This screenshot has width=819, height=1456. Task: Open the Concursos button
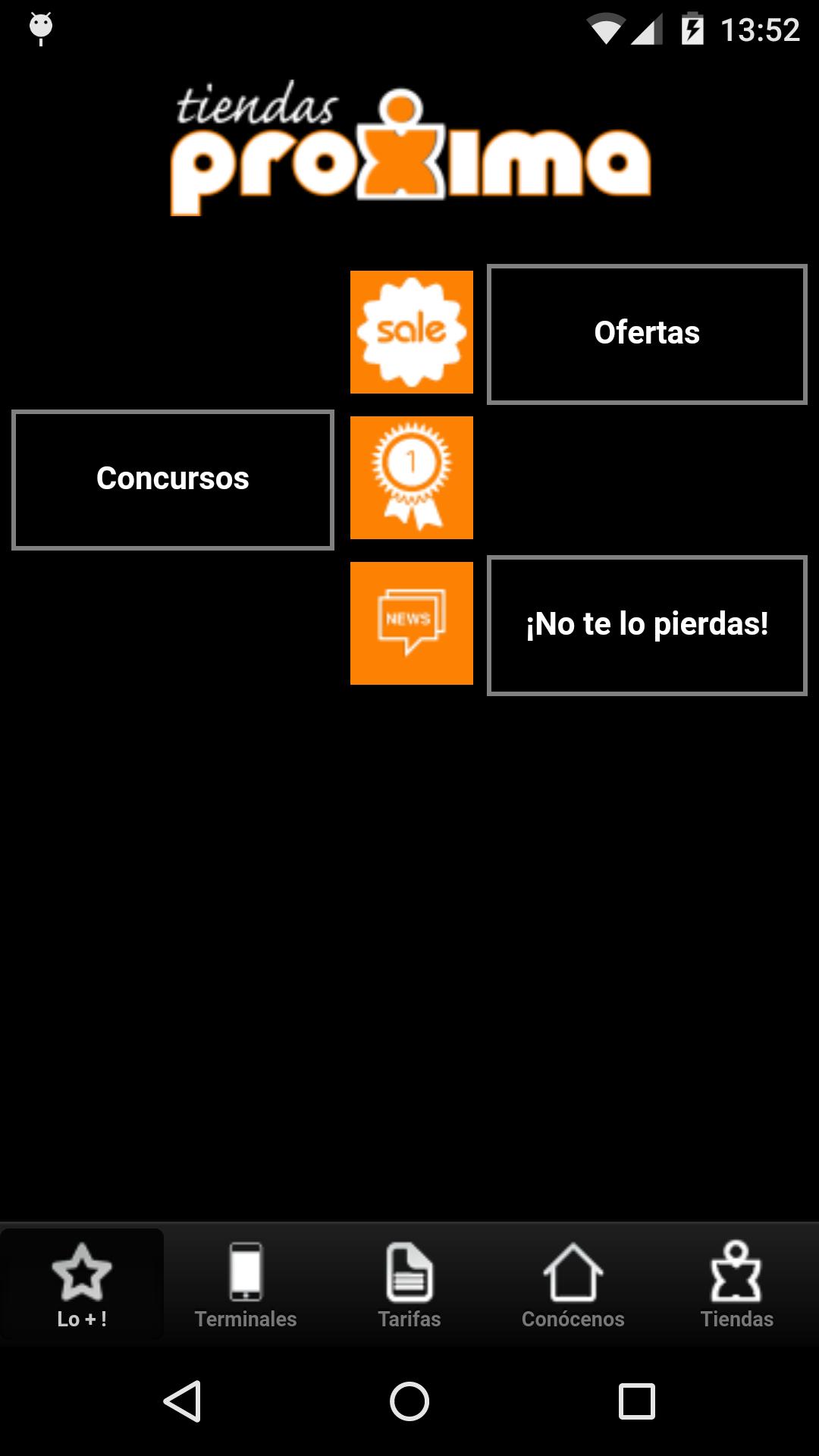tap(173, 479)
